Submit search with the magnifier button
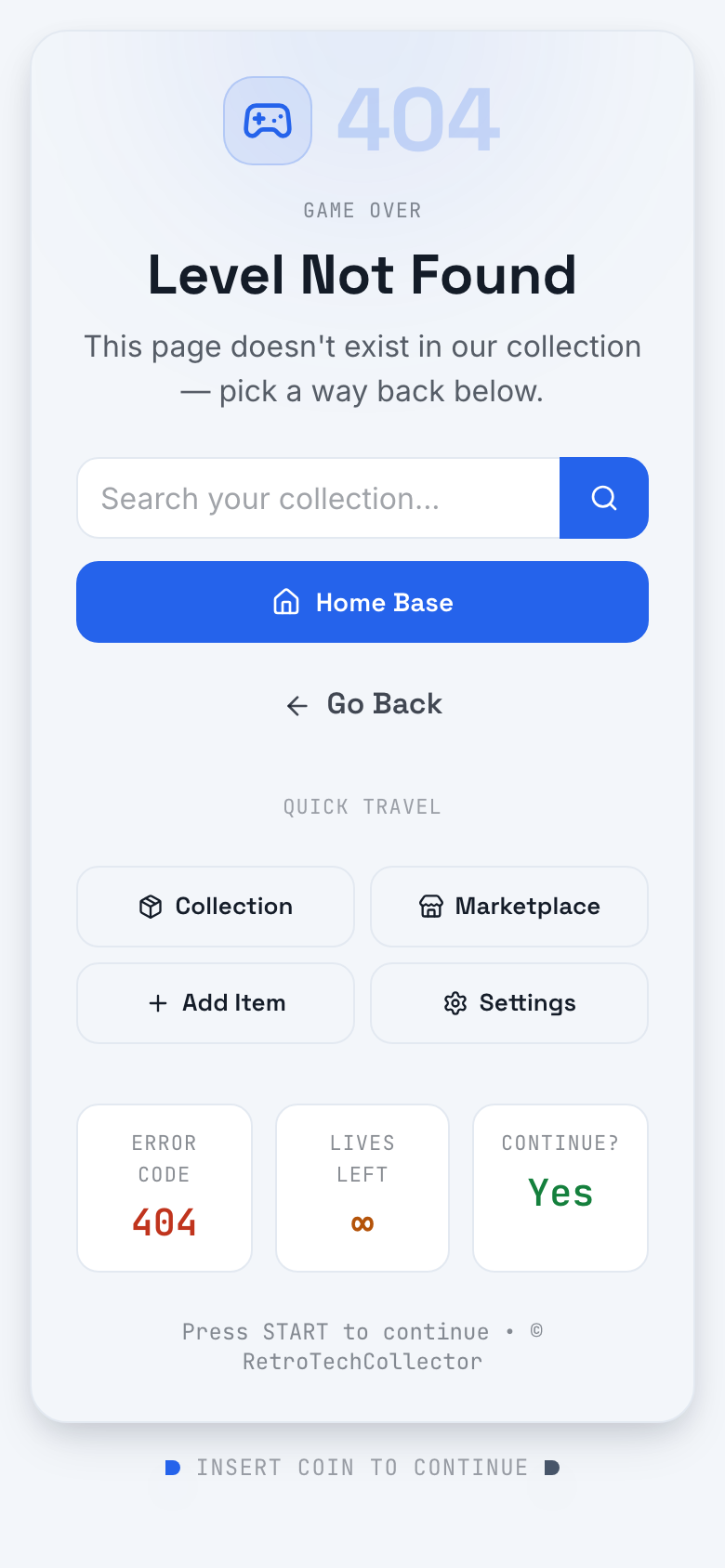 [x=604, y=498]
